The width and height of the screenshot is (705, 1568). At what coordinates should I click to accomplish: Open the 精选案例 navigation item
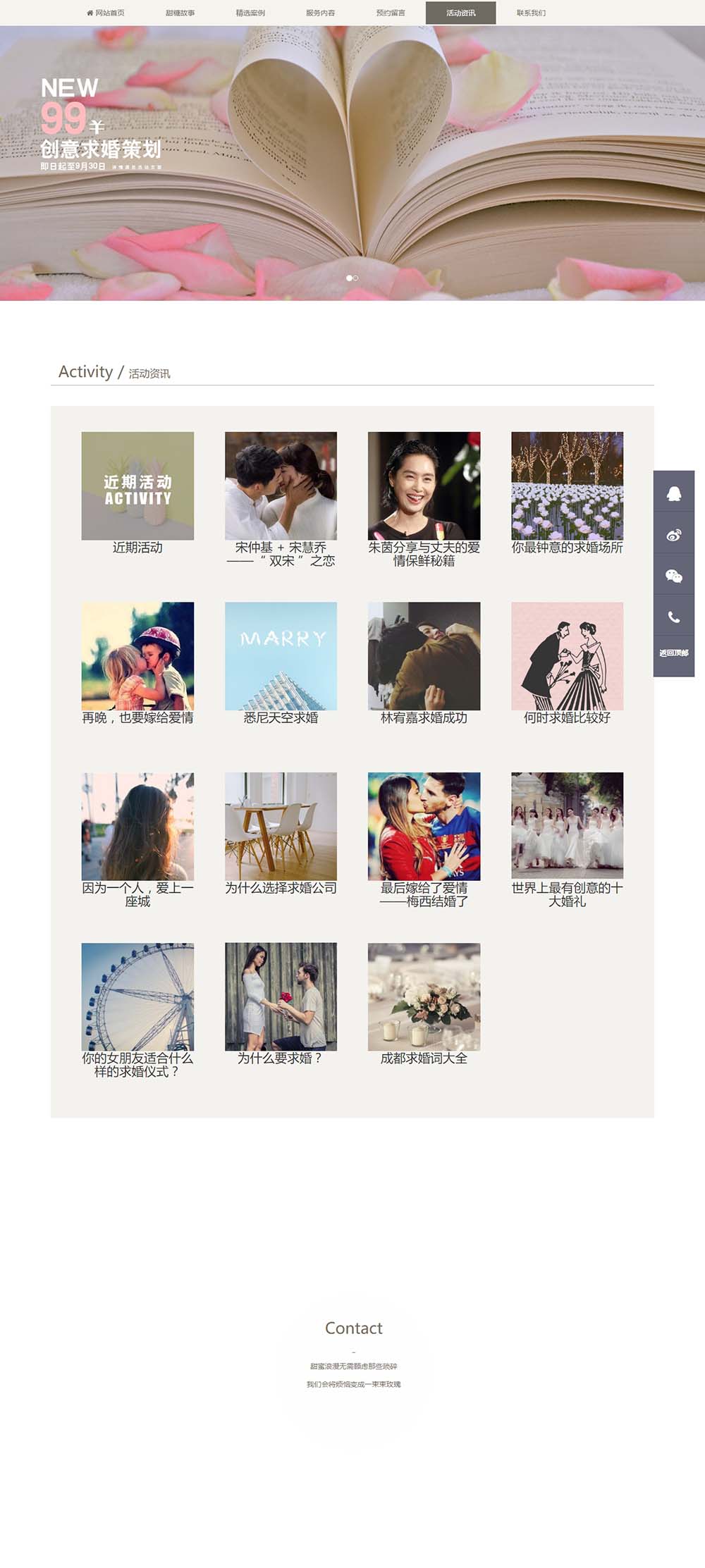click(250, 13)
